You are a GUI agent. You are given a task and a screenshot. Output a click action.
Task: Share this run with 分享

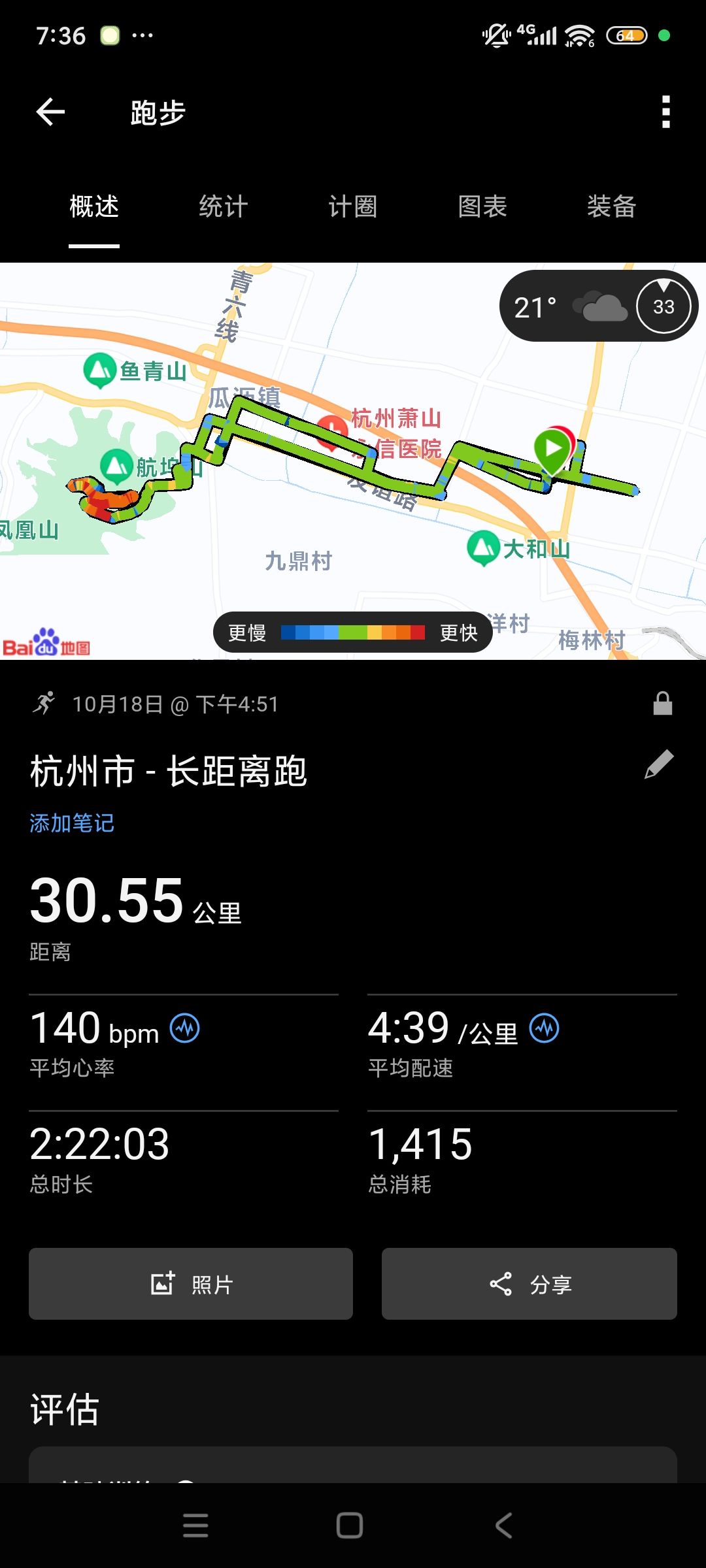(x=529, y=1284)
